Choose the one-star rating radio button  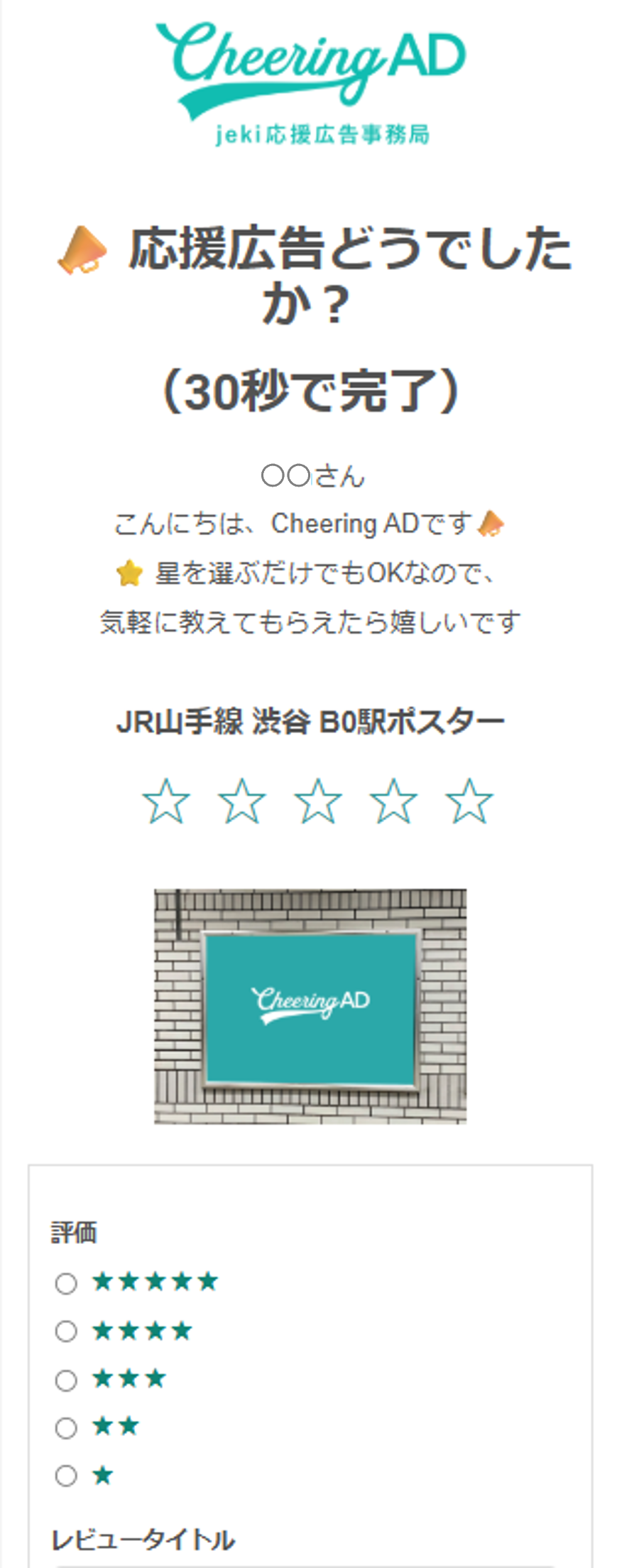pos(67,1475)
